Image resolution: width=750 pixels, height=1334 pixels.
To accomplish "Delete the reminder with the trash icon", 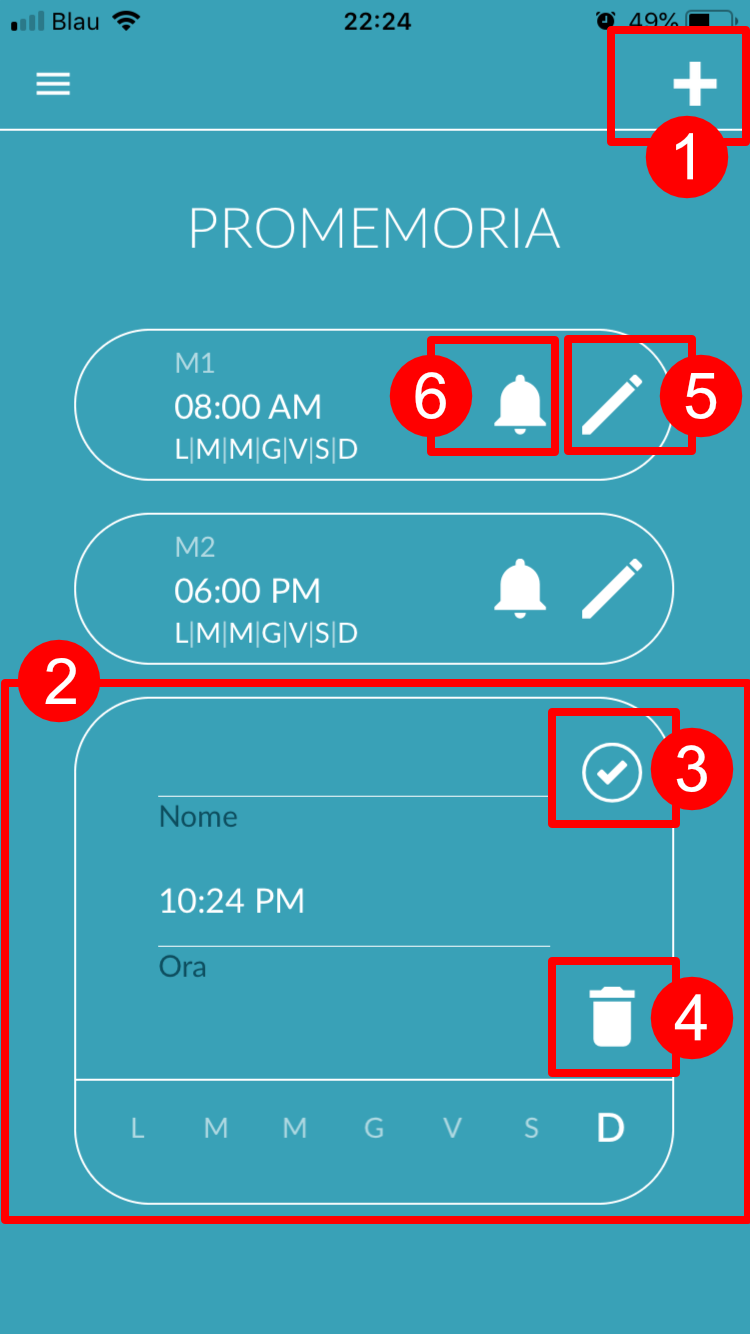I will pyautogui.click(x=612, y=1016).
